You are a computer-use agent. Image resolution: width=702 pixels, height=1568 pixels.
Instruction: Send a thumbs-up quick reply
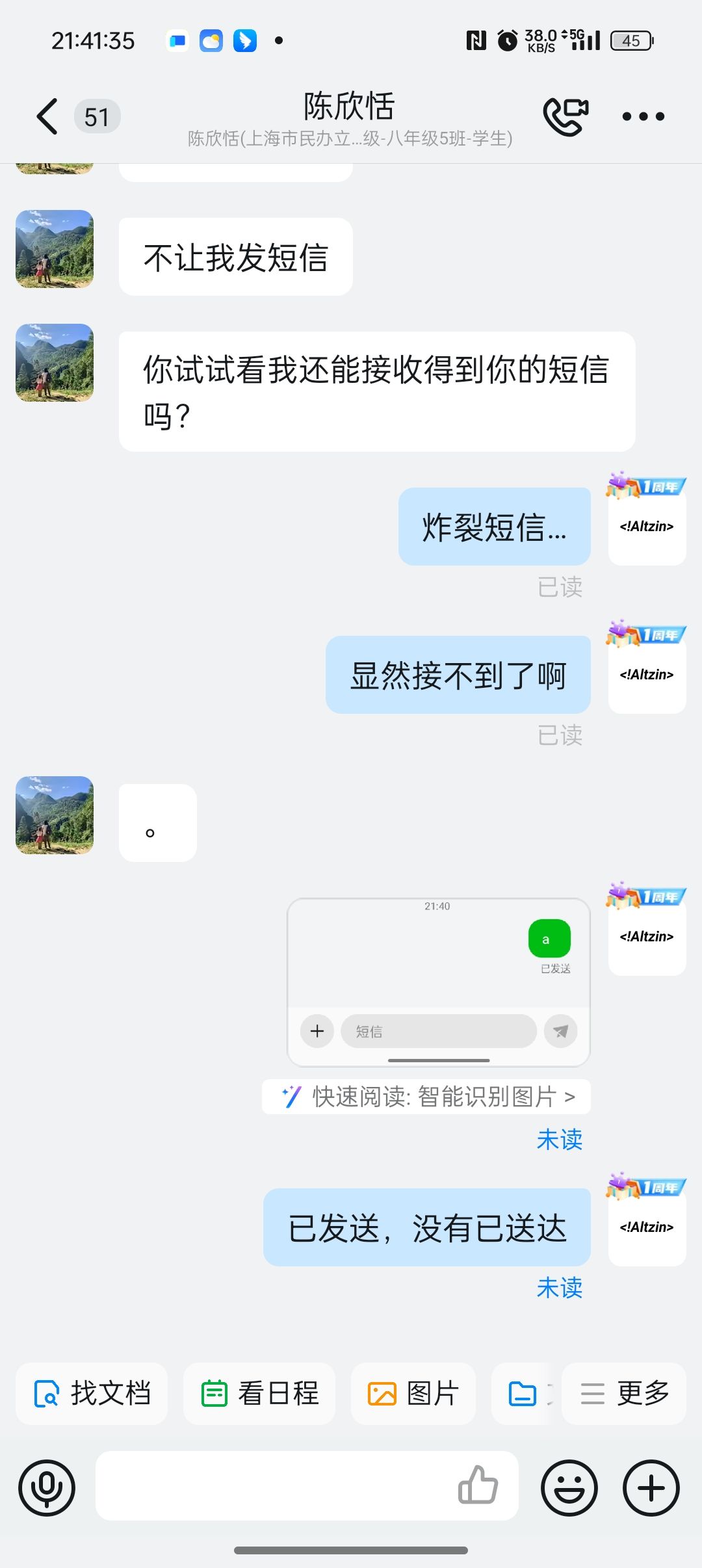[x=478, y=1485]
